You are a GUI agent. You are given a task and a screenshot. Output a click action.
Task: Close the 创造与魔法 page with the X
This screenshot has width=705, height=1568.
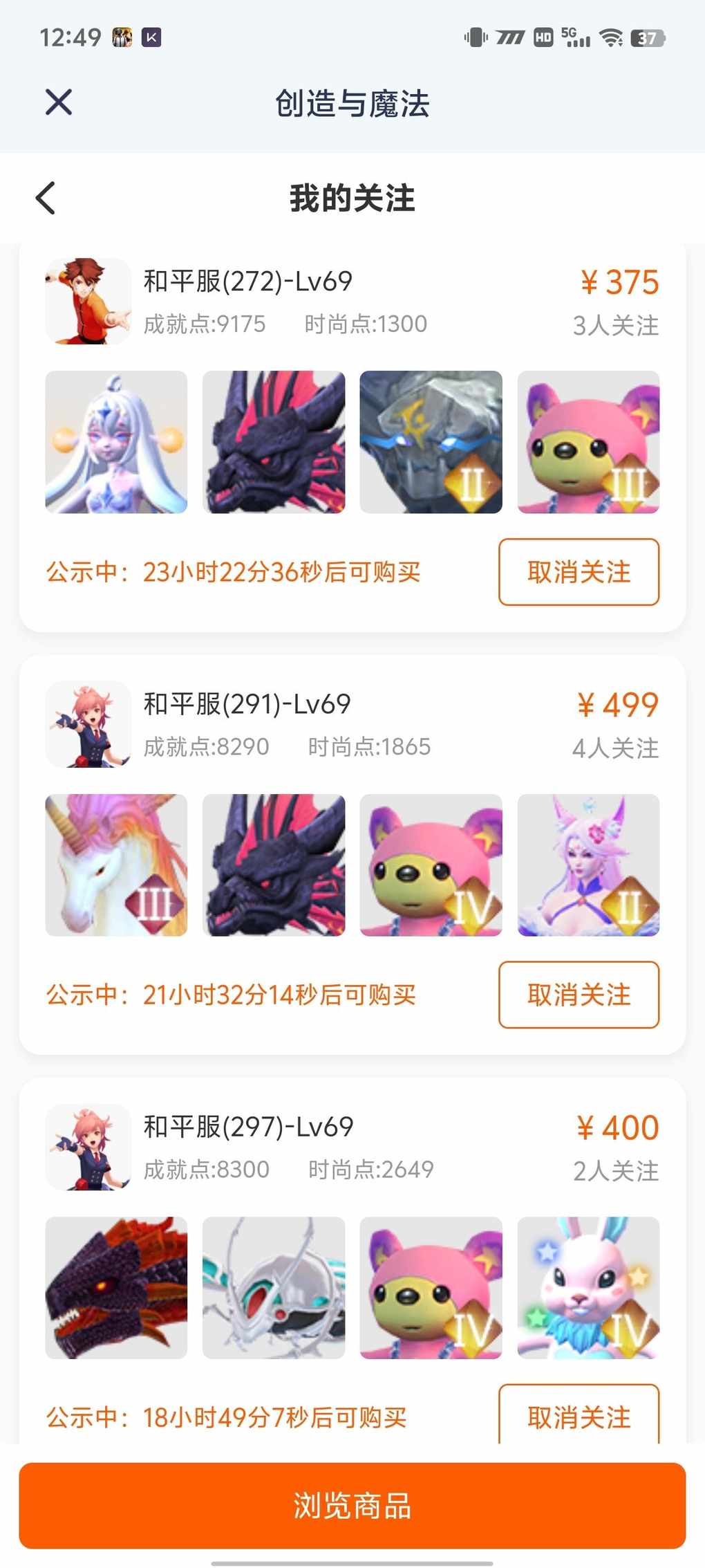pos(59,102)
